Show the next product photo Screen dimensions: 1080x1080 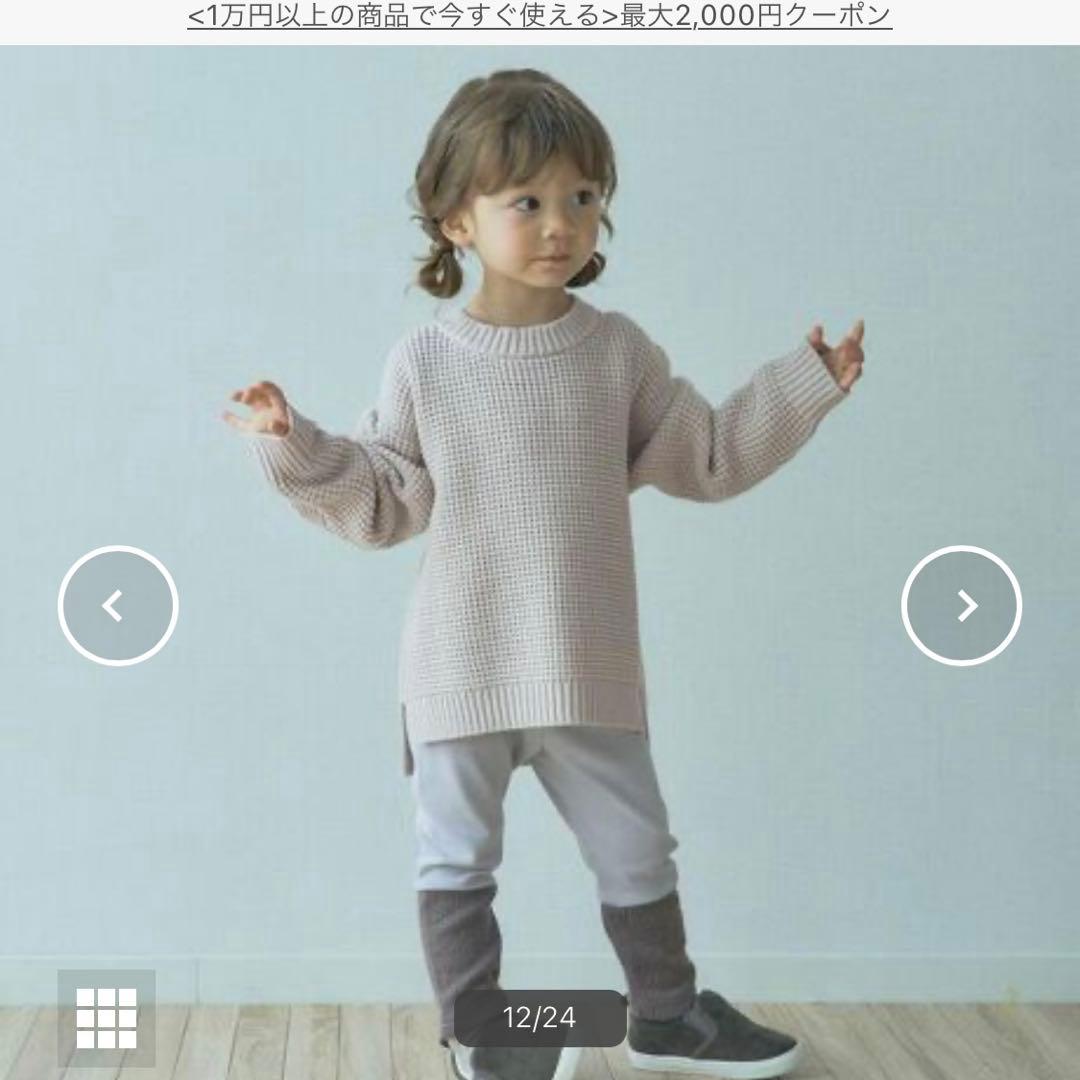click(x=961, y=605)
